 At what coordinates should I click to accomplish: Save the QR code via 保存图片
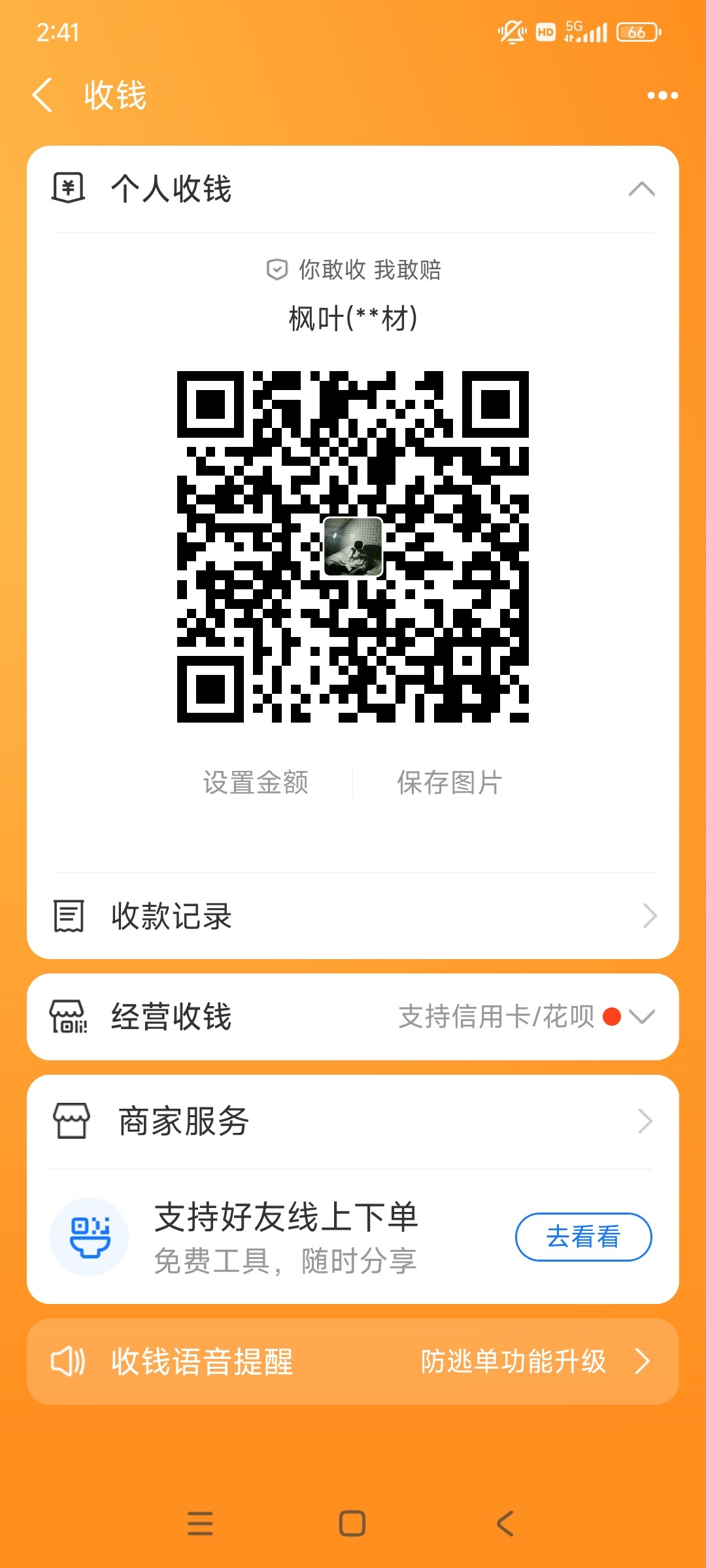click(450, 782)
